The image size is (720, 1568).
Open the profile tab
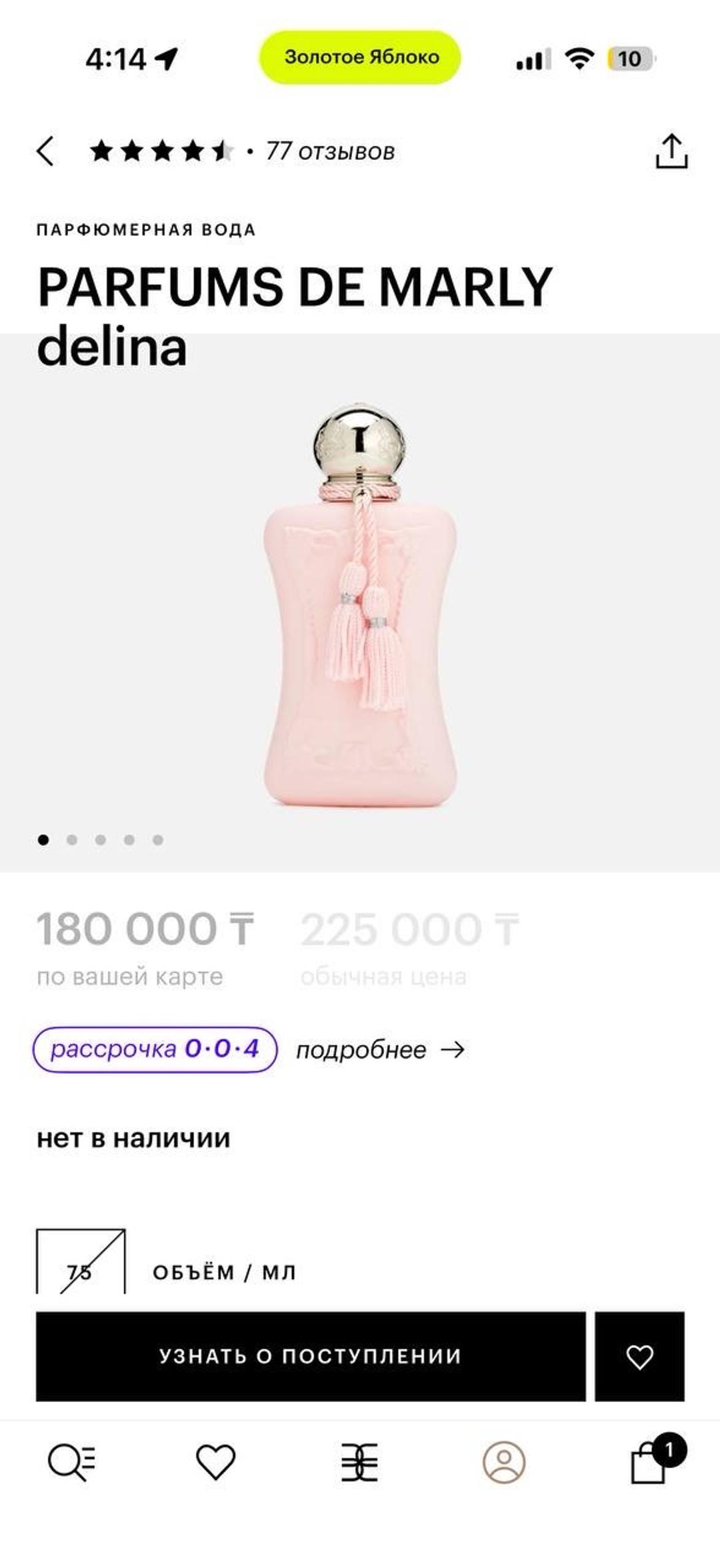tap(504, 1462)
